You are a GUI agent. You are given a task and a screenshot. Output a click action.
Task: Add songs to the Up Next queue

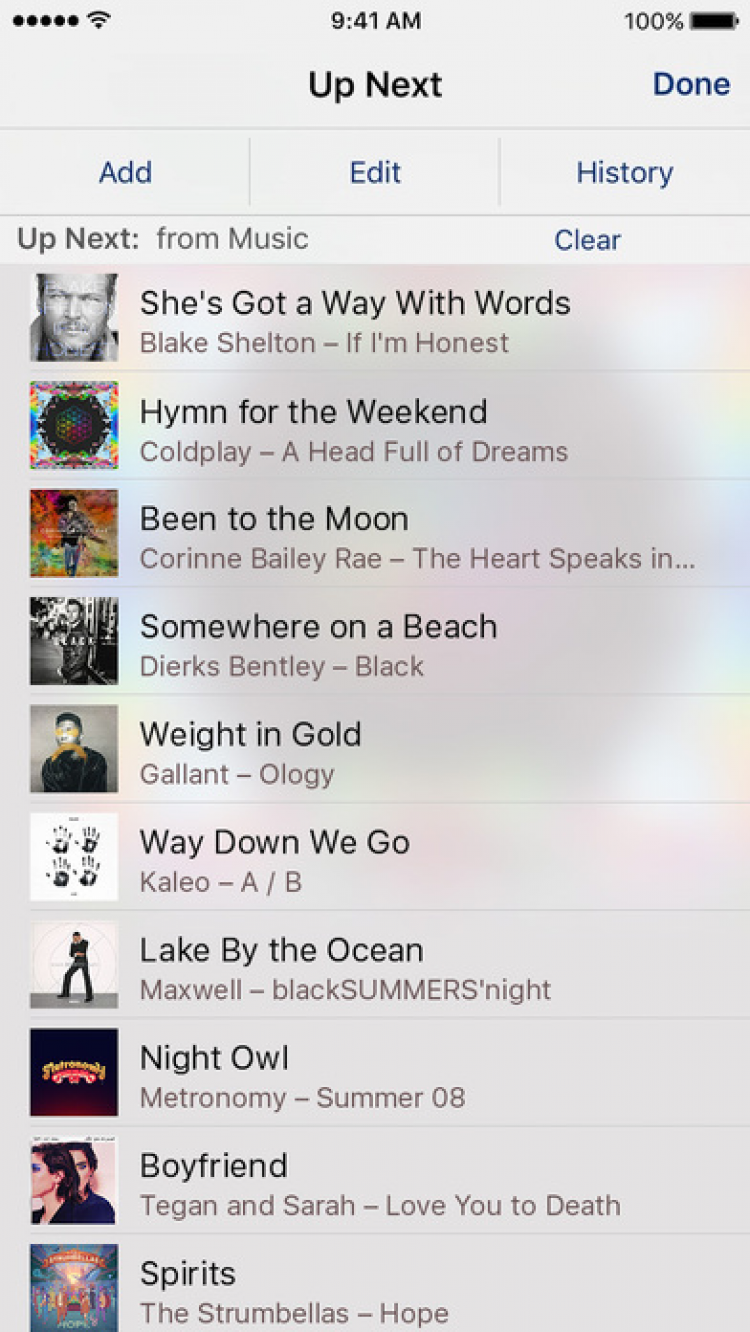pos(125,172)
